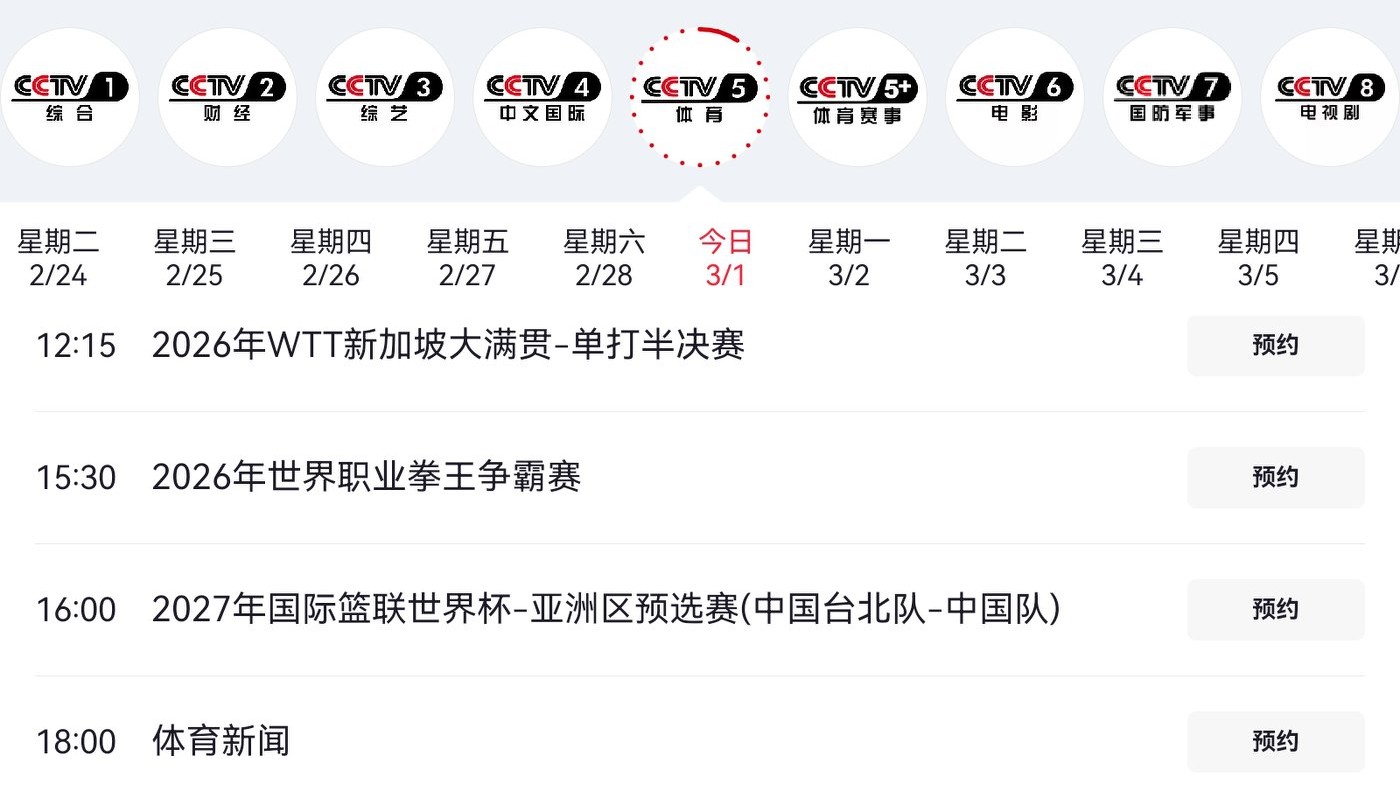Switch to 星期三 3/4 schedule
The width and height of the screenshot is (1400, 801).
click(x=1122, y=258)
